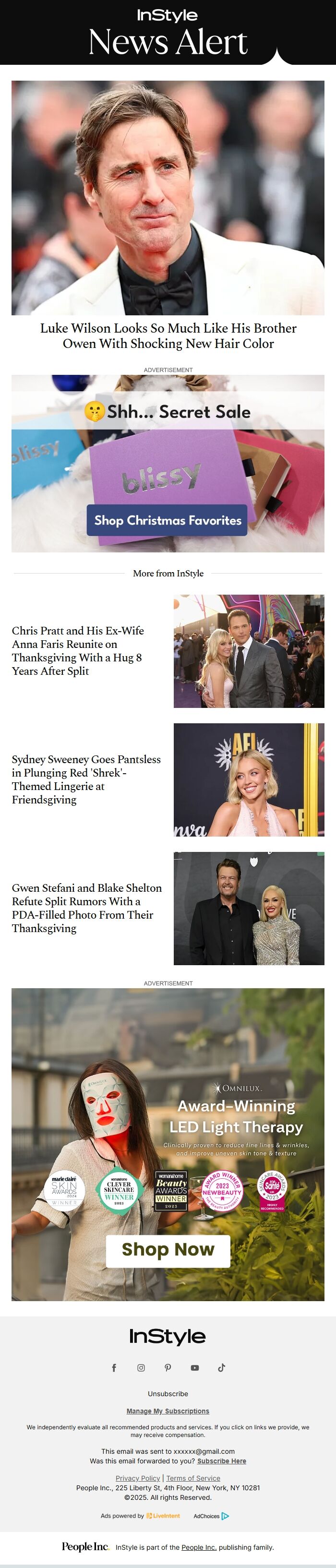Open the Chris Pratt and Anna Faris photo
Image resolution: width=336 pixels, height=1568 pixels.
pyautogui.click(x=248, y=651)
